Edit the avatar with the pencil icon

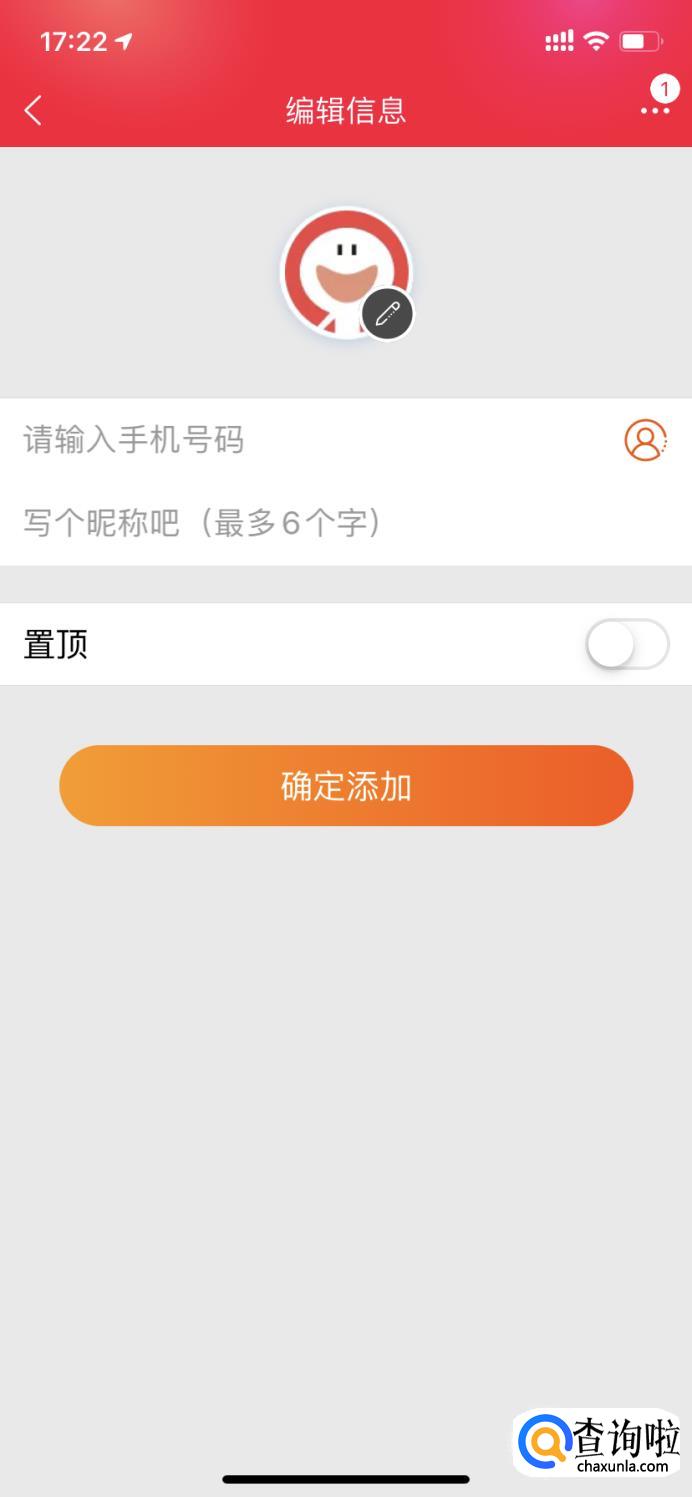click(x=387, y=315)
